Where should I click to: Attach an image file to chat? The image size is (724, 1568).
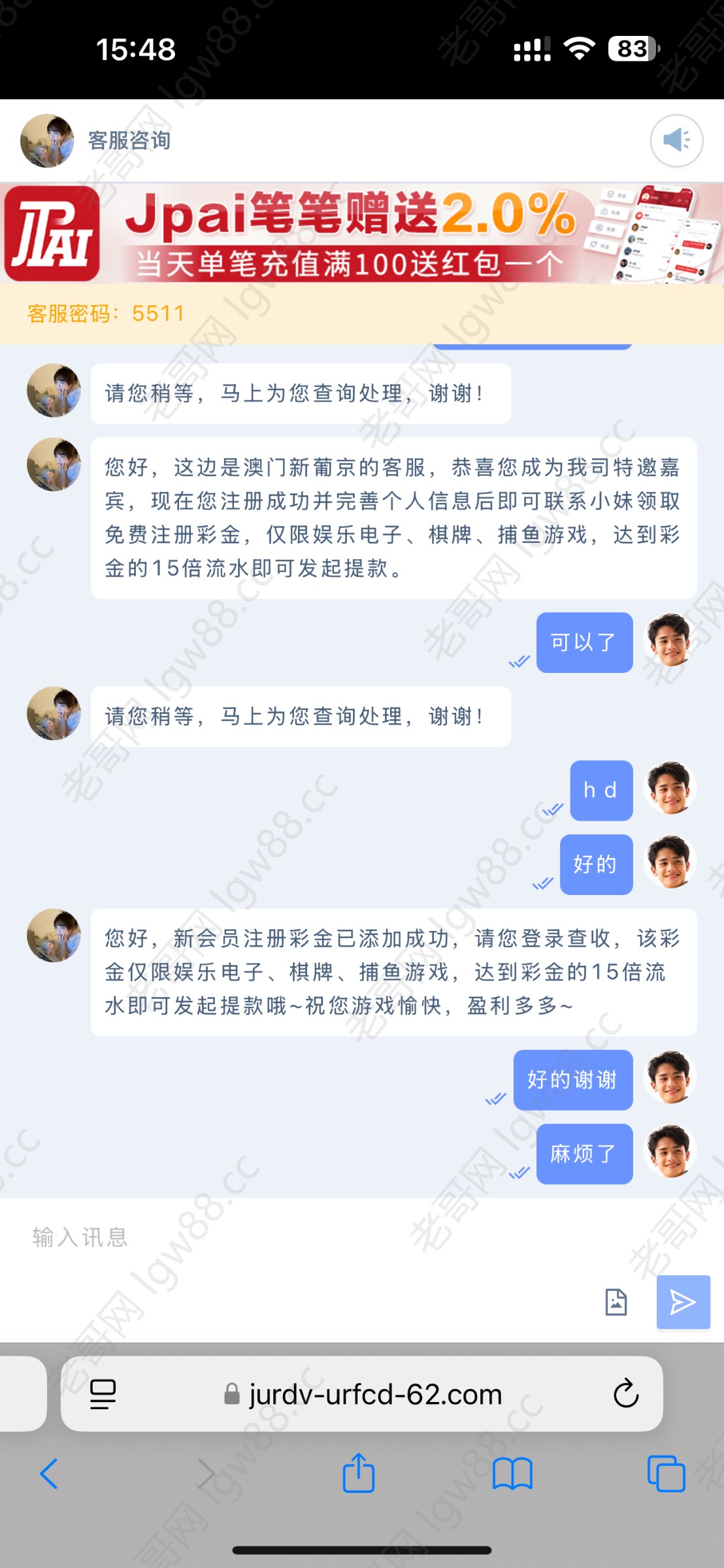[x=616, y=1301]
